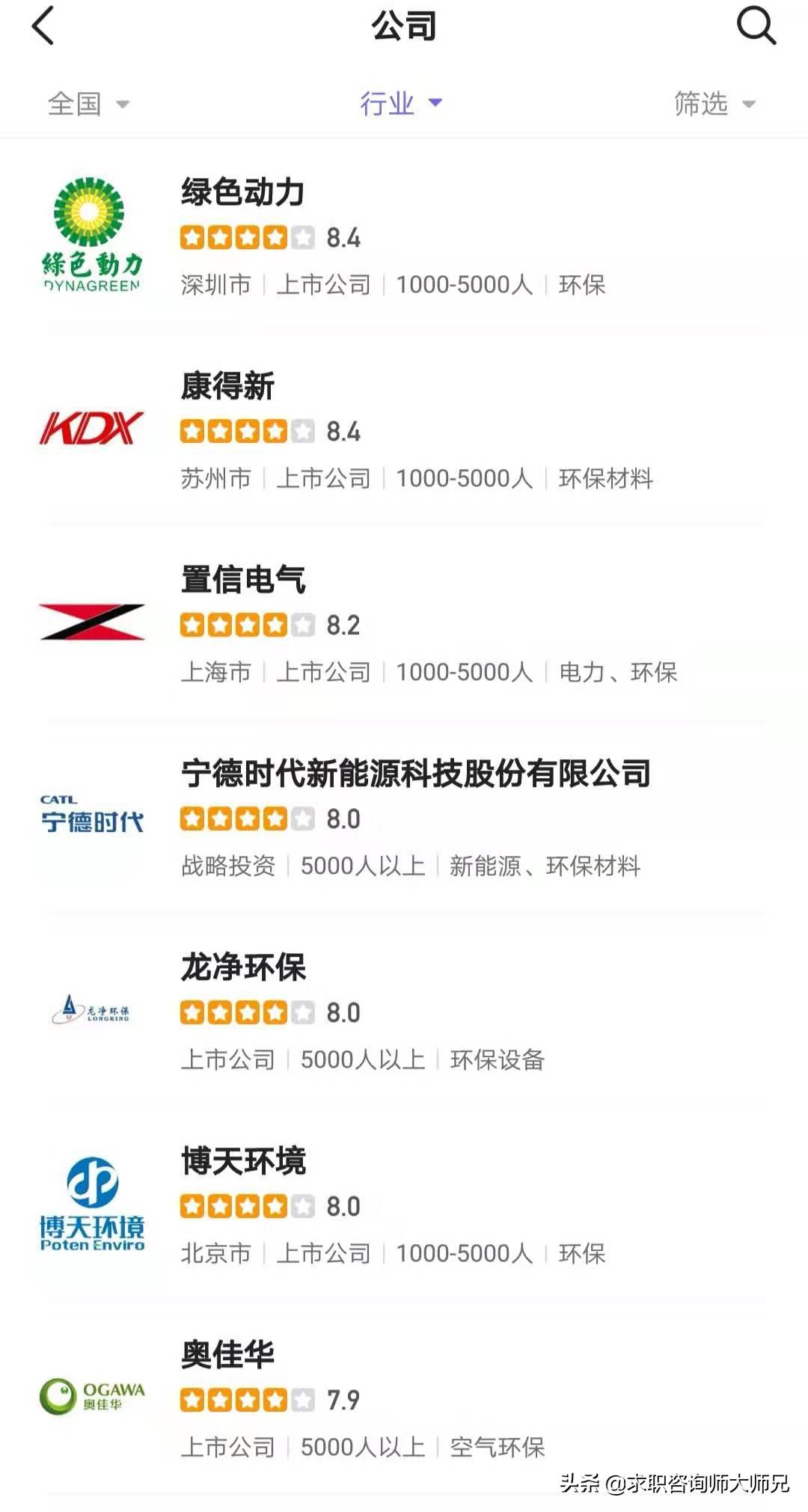Open the 全国 location dropdown
This screenshot has height=1512, width=808.
[x=86, y=105]
